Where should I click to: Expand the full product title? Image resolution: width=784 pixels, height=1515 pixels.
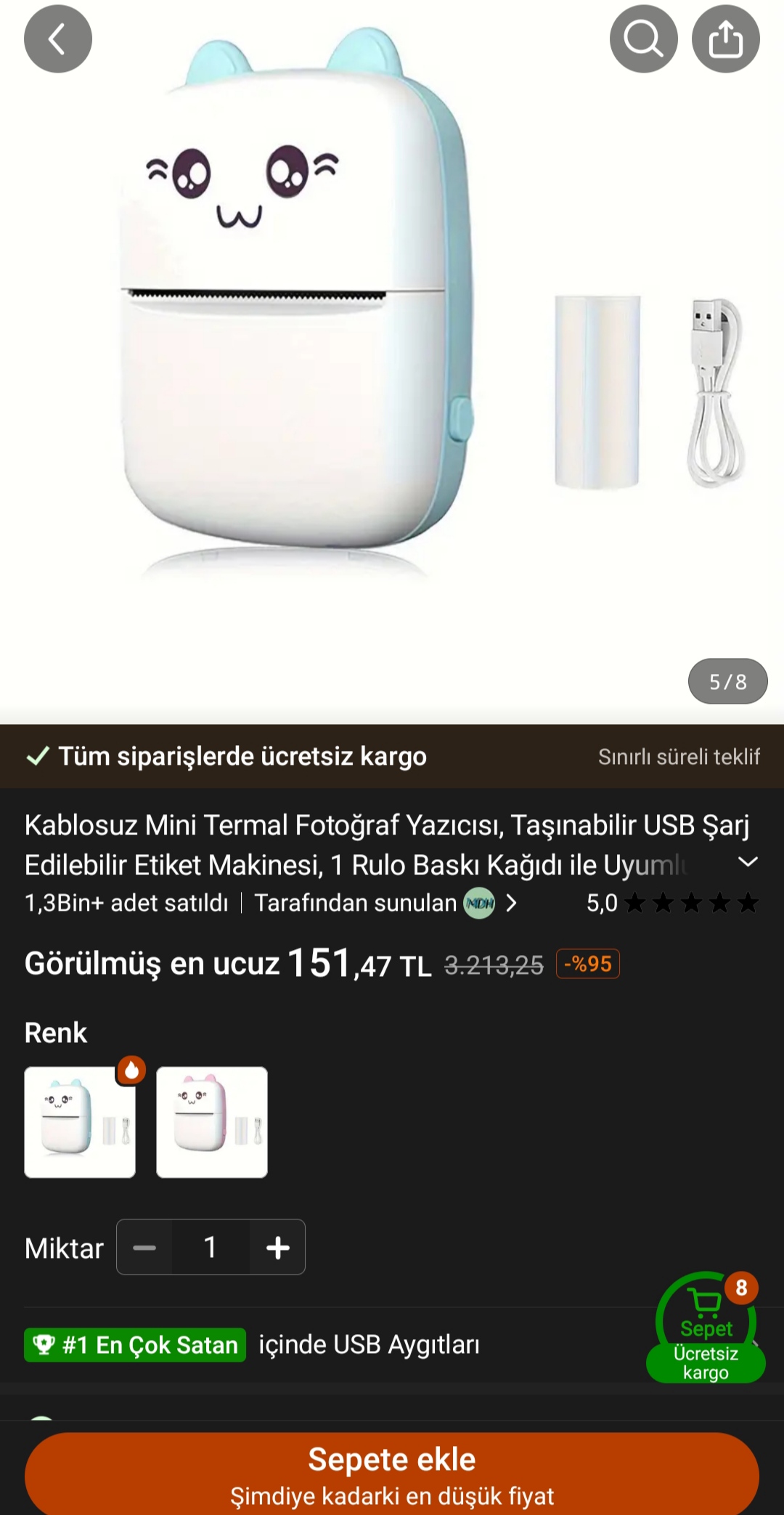pyautogui.click(x=747, y=862)
